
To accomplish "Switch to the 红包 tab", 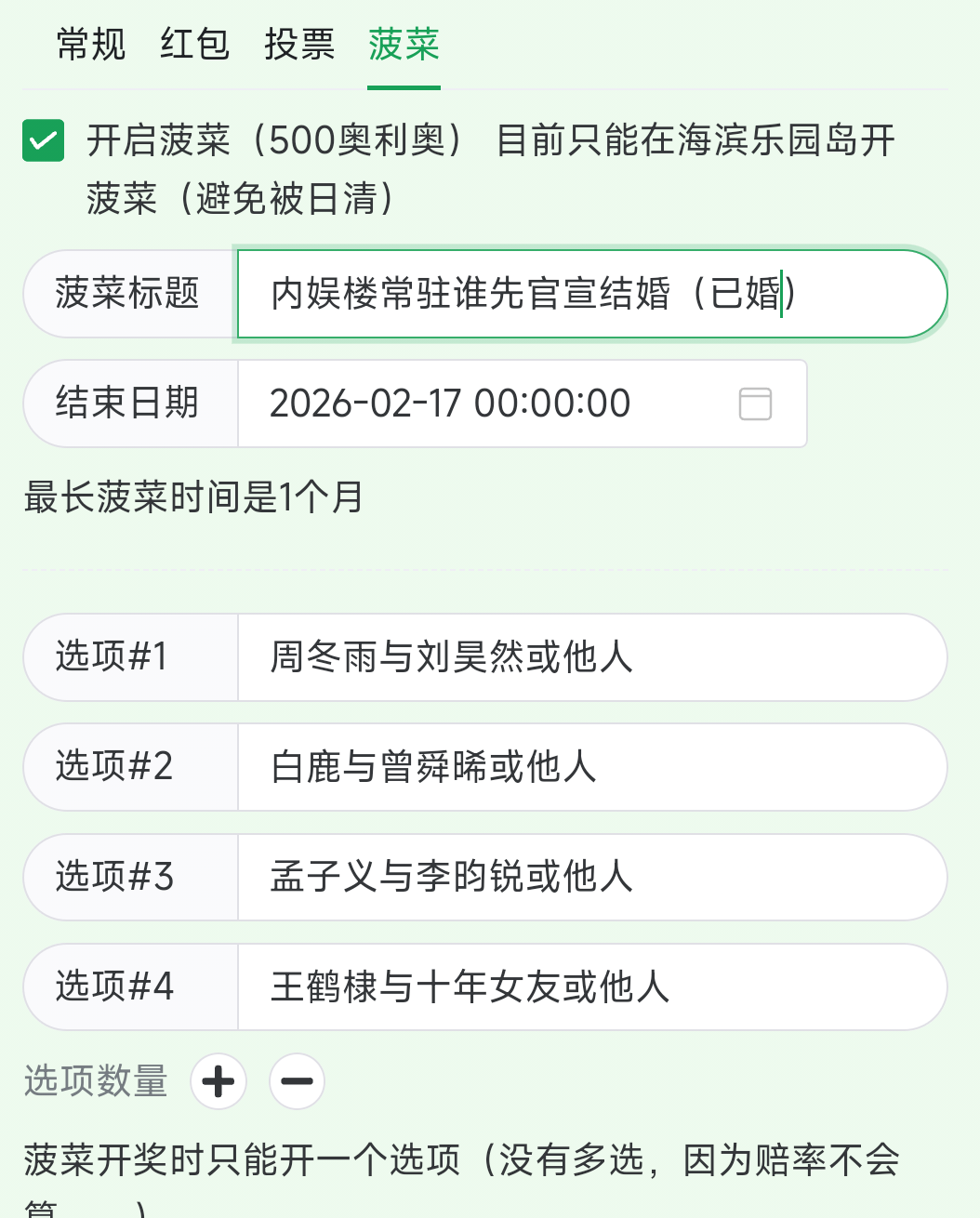I will tap(194, 44).
